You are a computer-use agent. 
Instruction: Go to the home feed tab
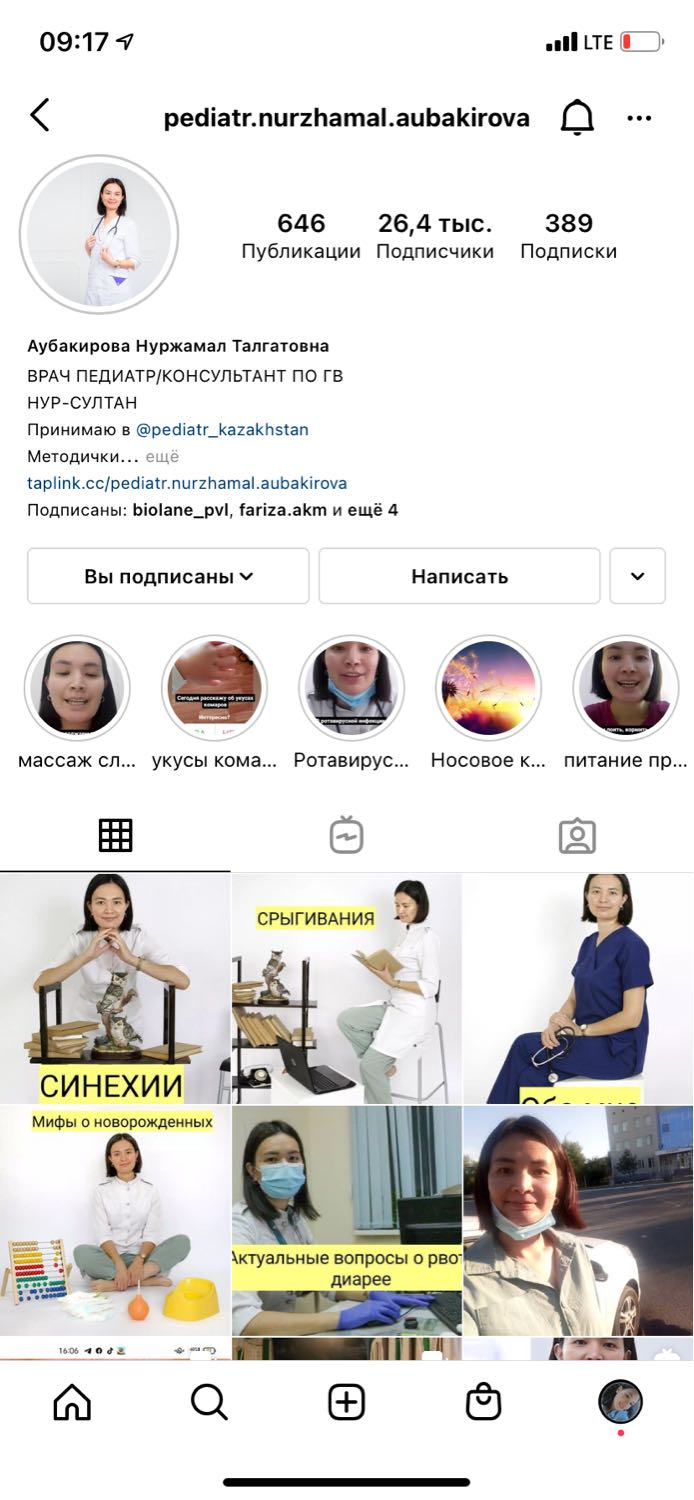click(x=72, y=1403)
